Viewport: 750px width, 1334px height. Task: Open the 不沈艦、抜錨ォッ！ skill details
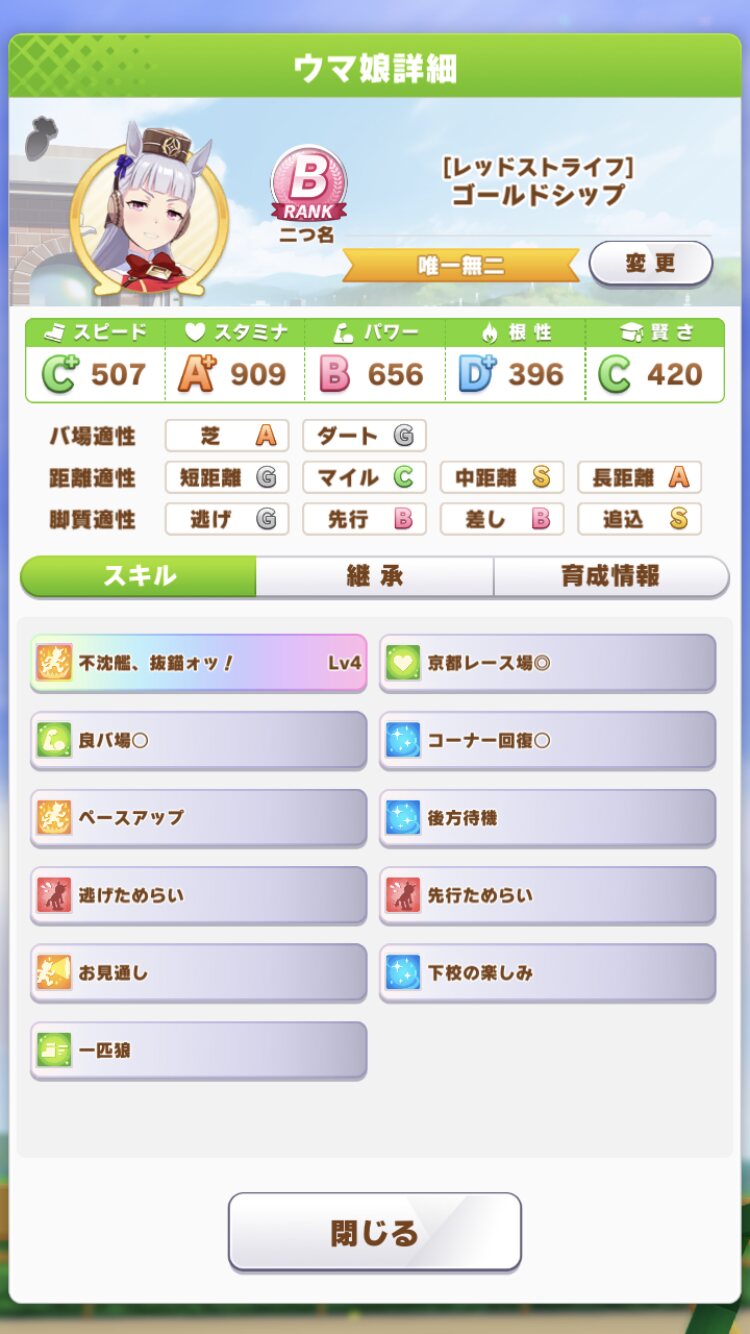(x=198, y=662)
